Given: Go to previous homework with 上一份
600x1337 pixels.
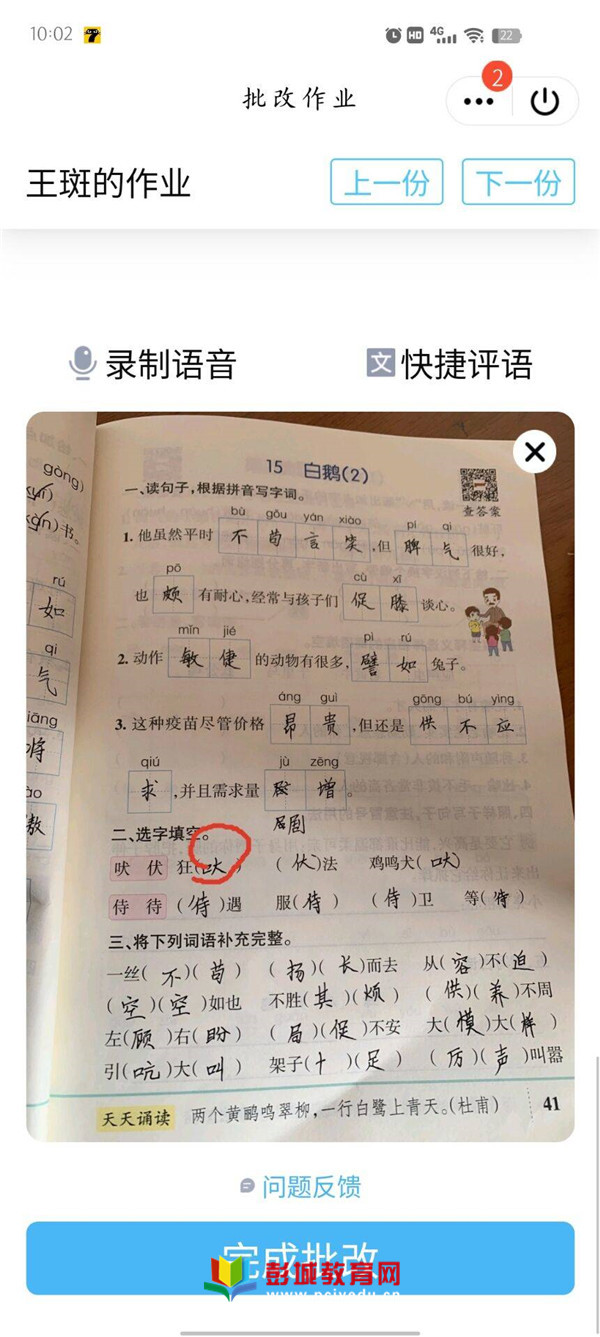Looking at the screenshot, I should (x=387, y=182).
